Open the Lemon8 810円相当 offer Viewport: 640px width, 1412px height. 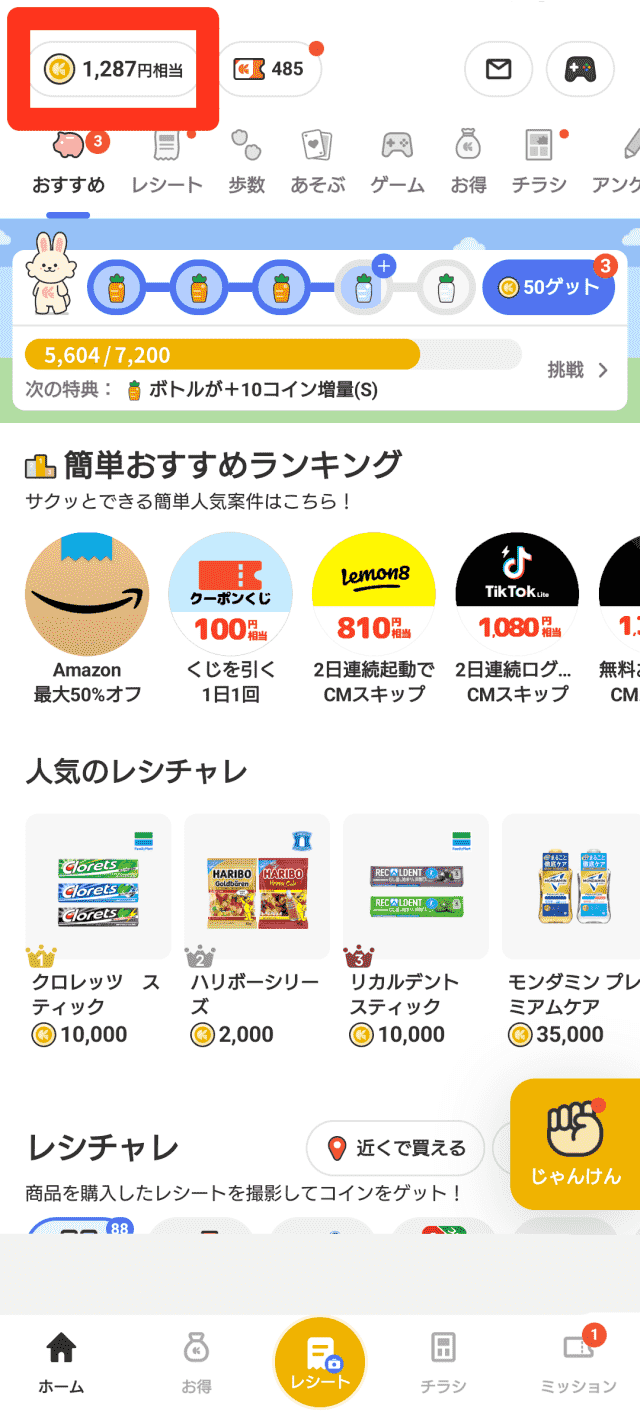(374, 618)
